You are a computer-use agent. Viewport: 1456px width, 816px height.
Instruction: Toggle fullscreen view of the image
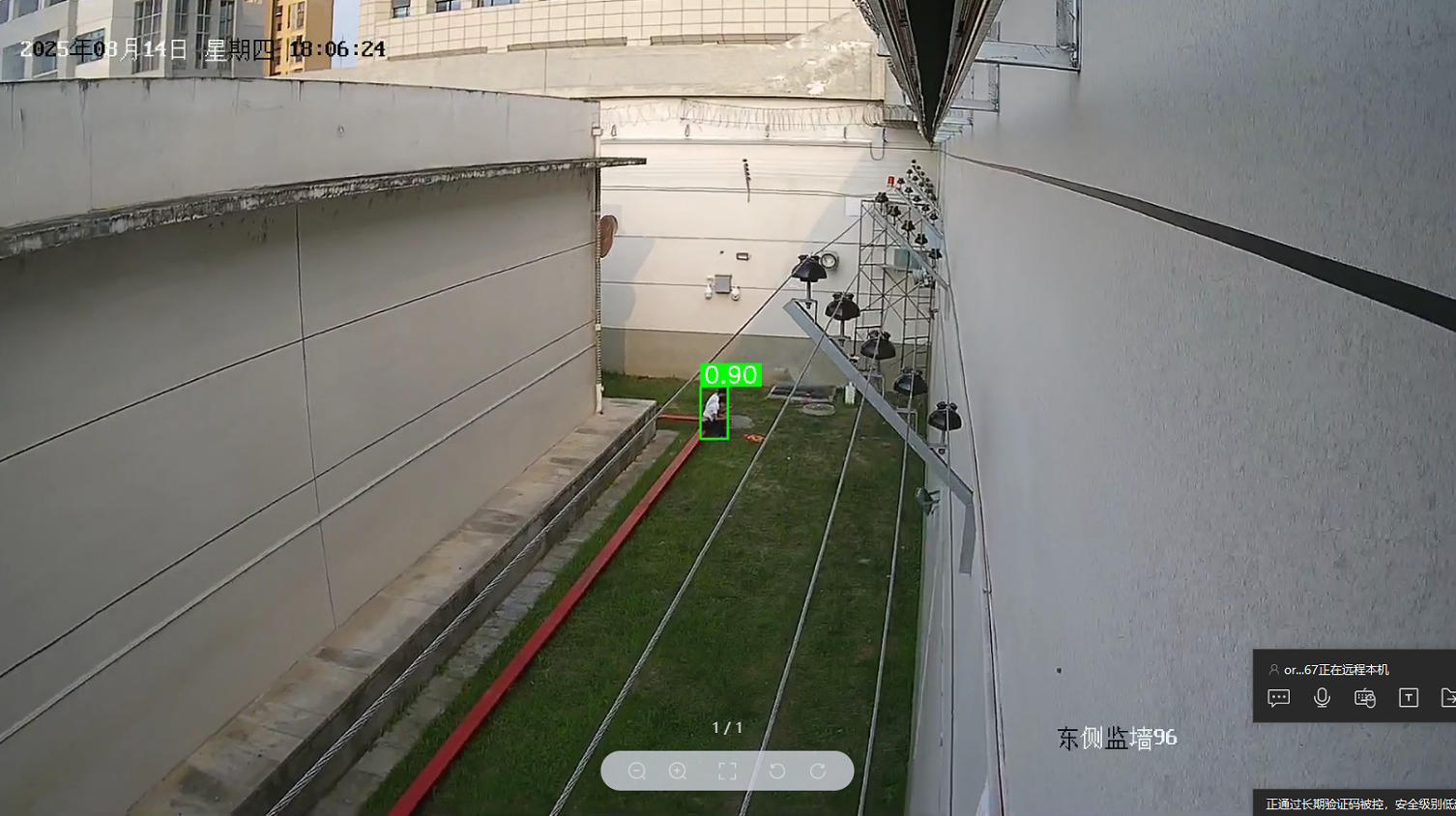[727, 771]
